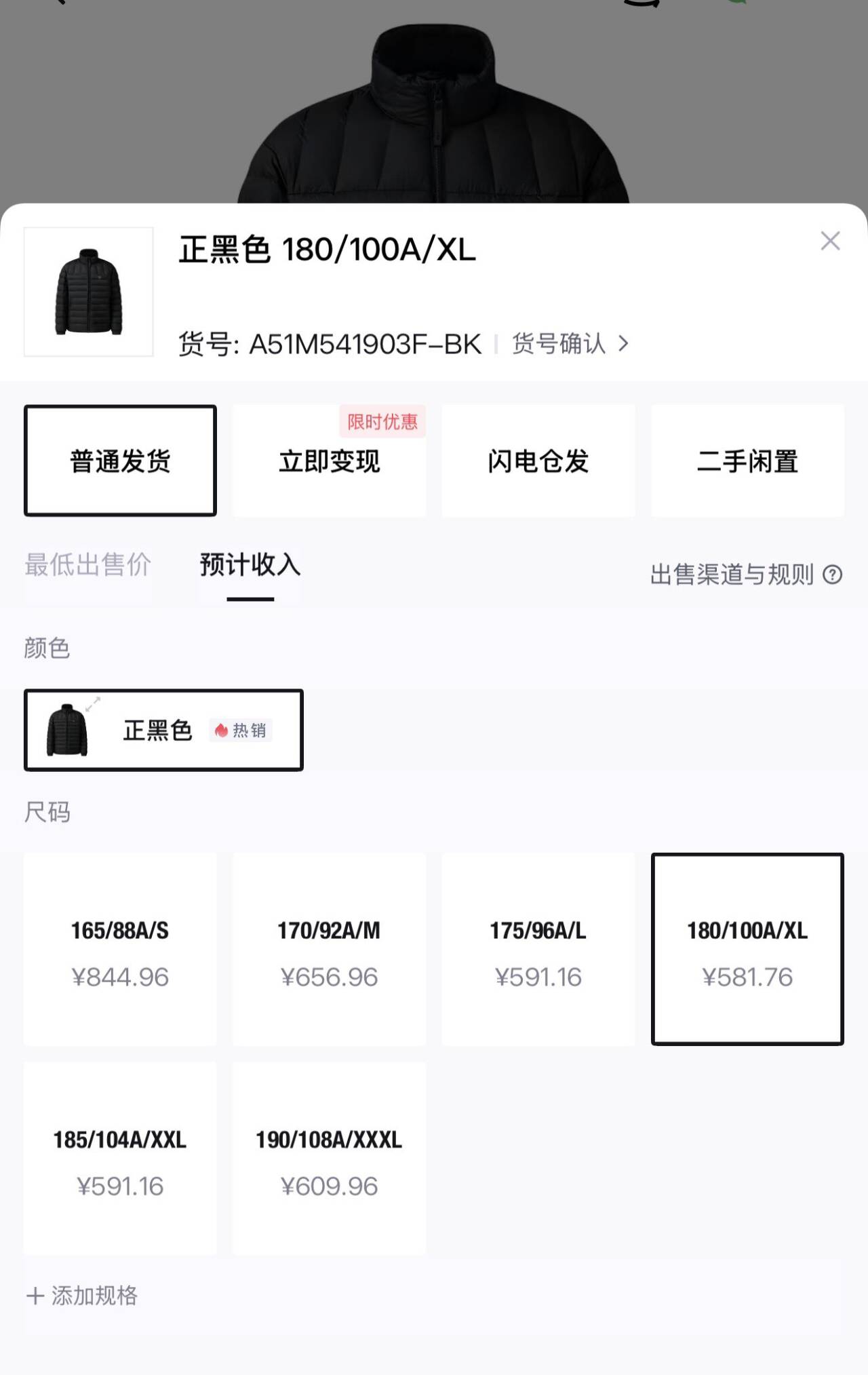
Task: Switch to 预计收入 tab
Action: point(250,564)
